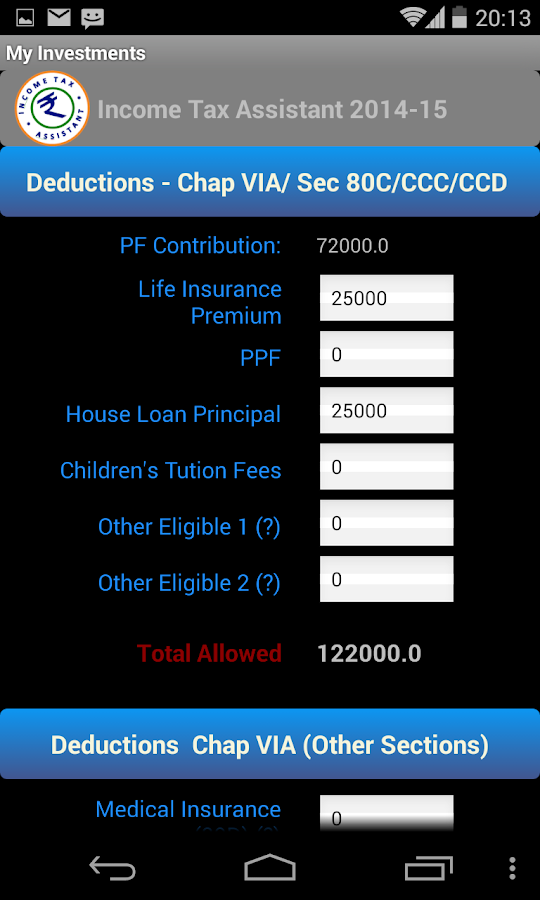
Task: Go back using the system back button
Action: point(112,868)
